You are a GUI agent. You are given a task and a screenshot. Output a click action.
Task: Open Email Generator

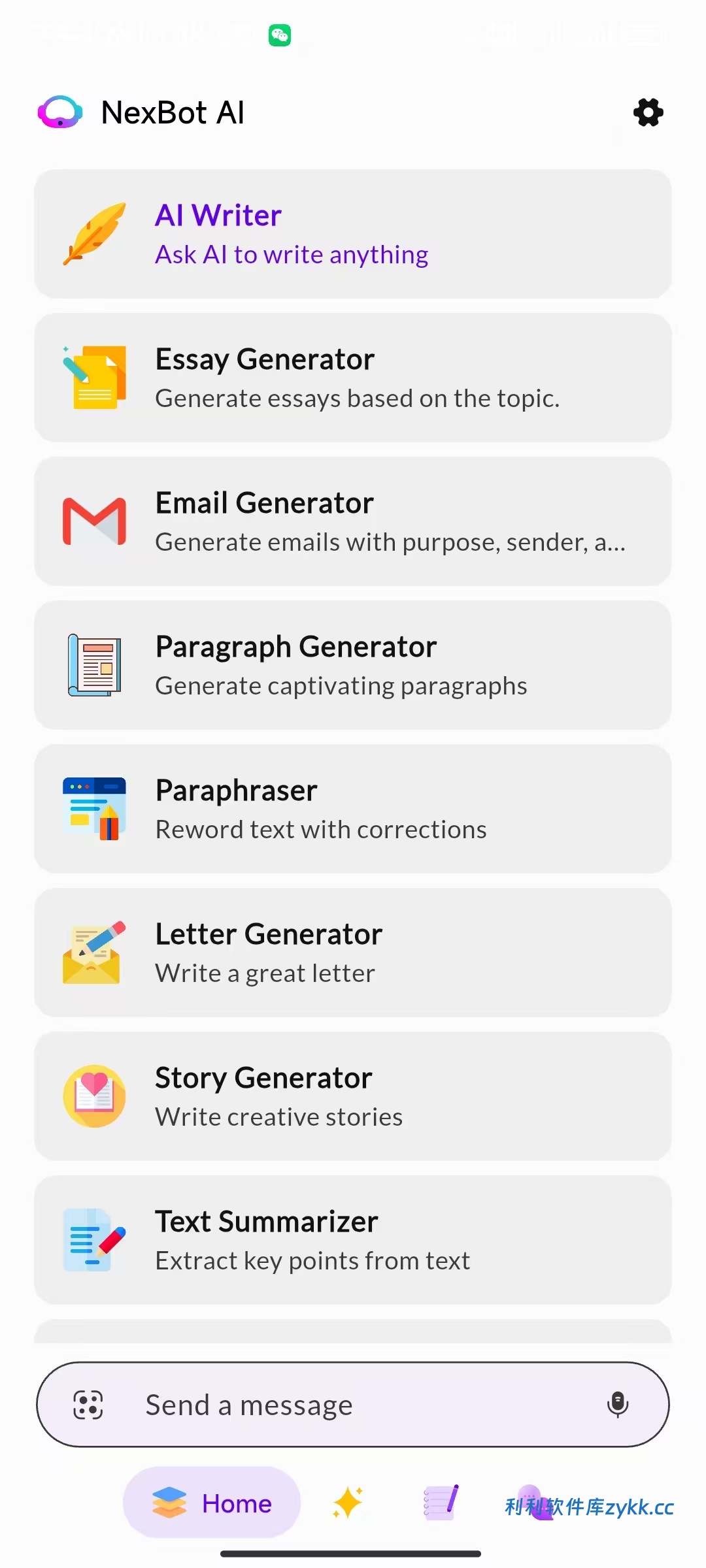tap(353, 521)
